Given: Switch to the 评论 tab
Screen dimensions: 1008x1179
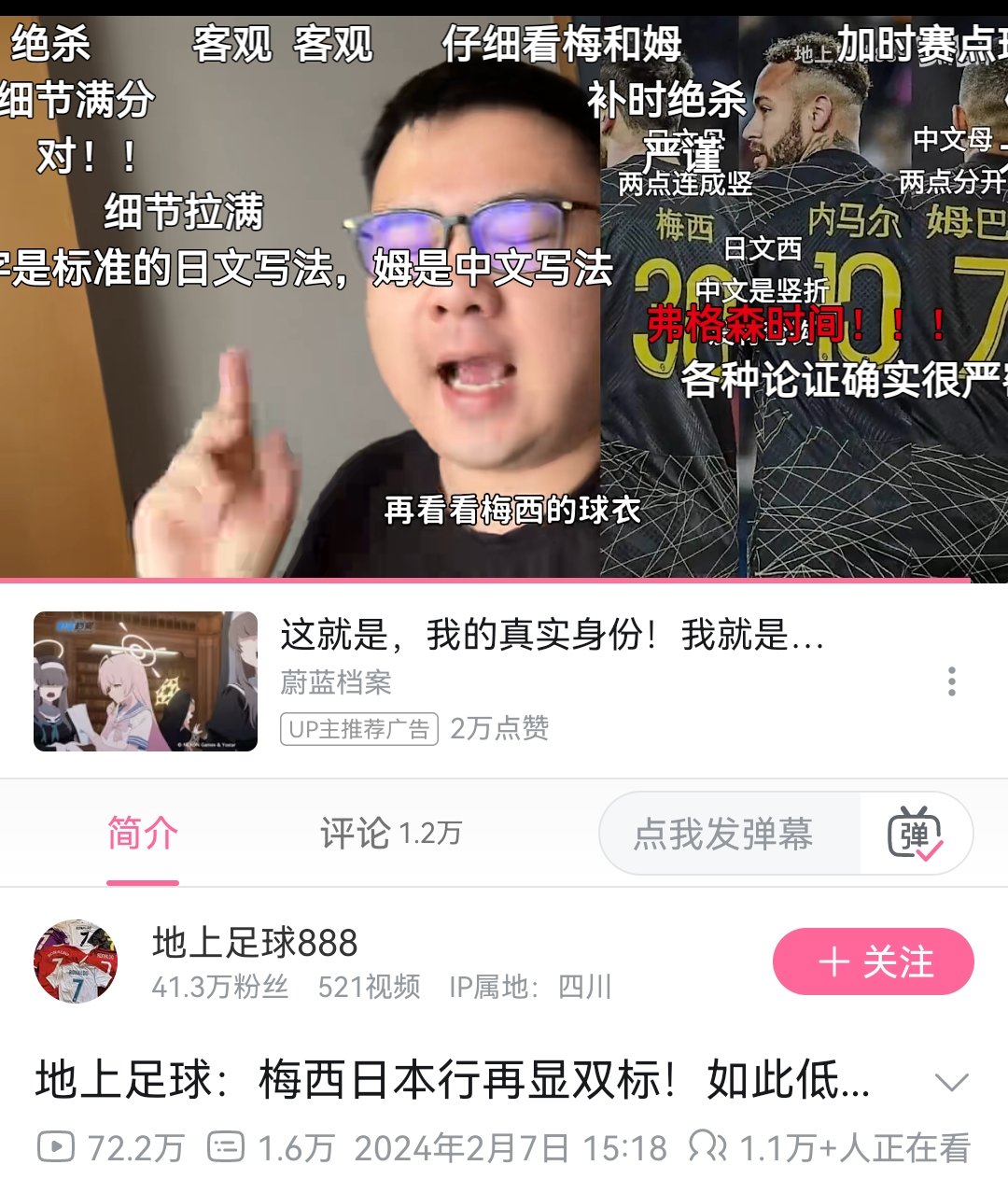Looking at the screenshot, I should point(390,833).
